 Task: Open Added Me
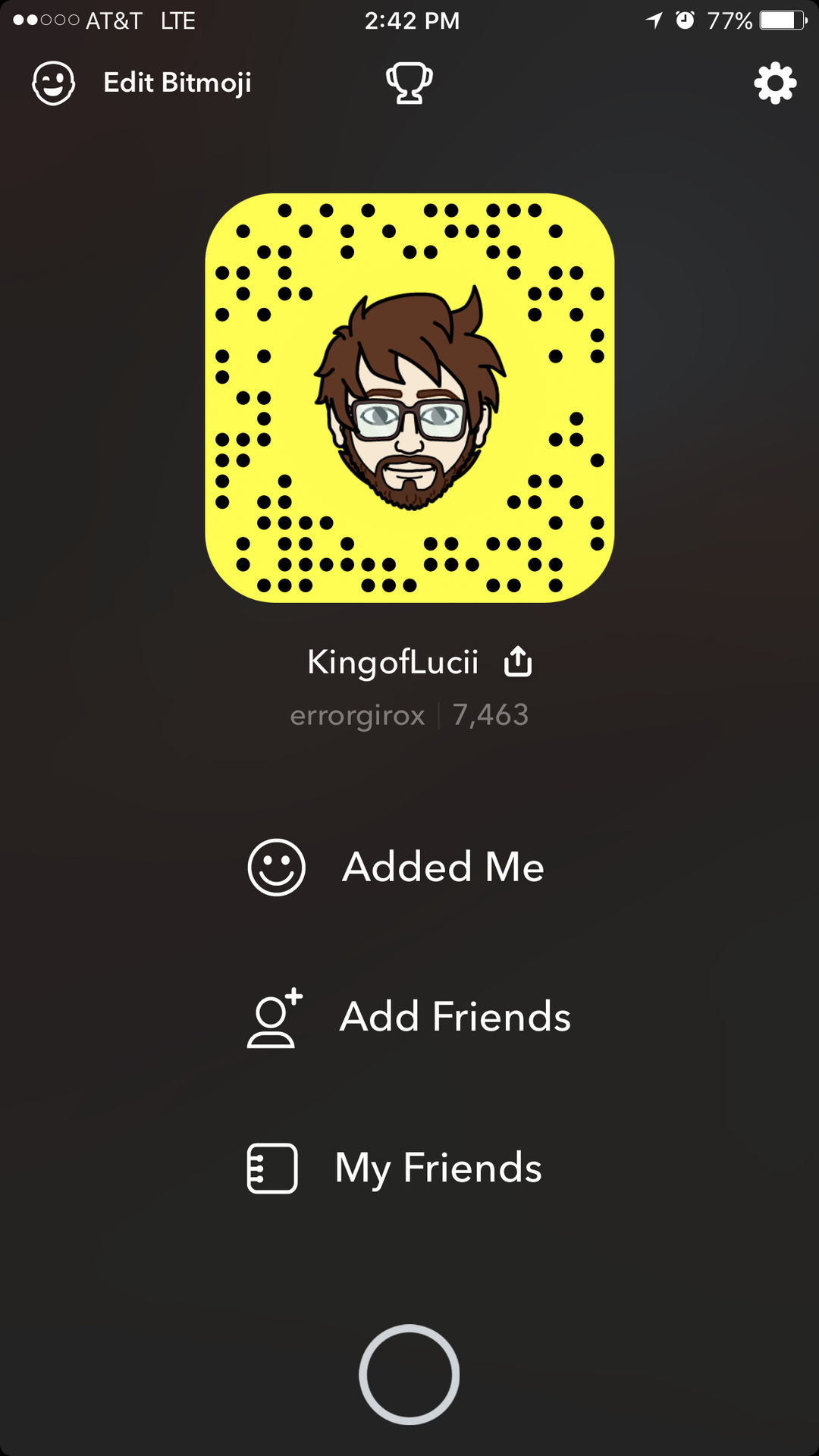pos(396,867)
